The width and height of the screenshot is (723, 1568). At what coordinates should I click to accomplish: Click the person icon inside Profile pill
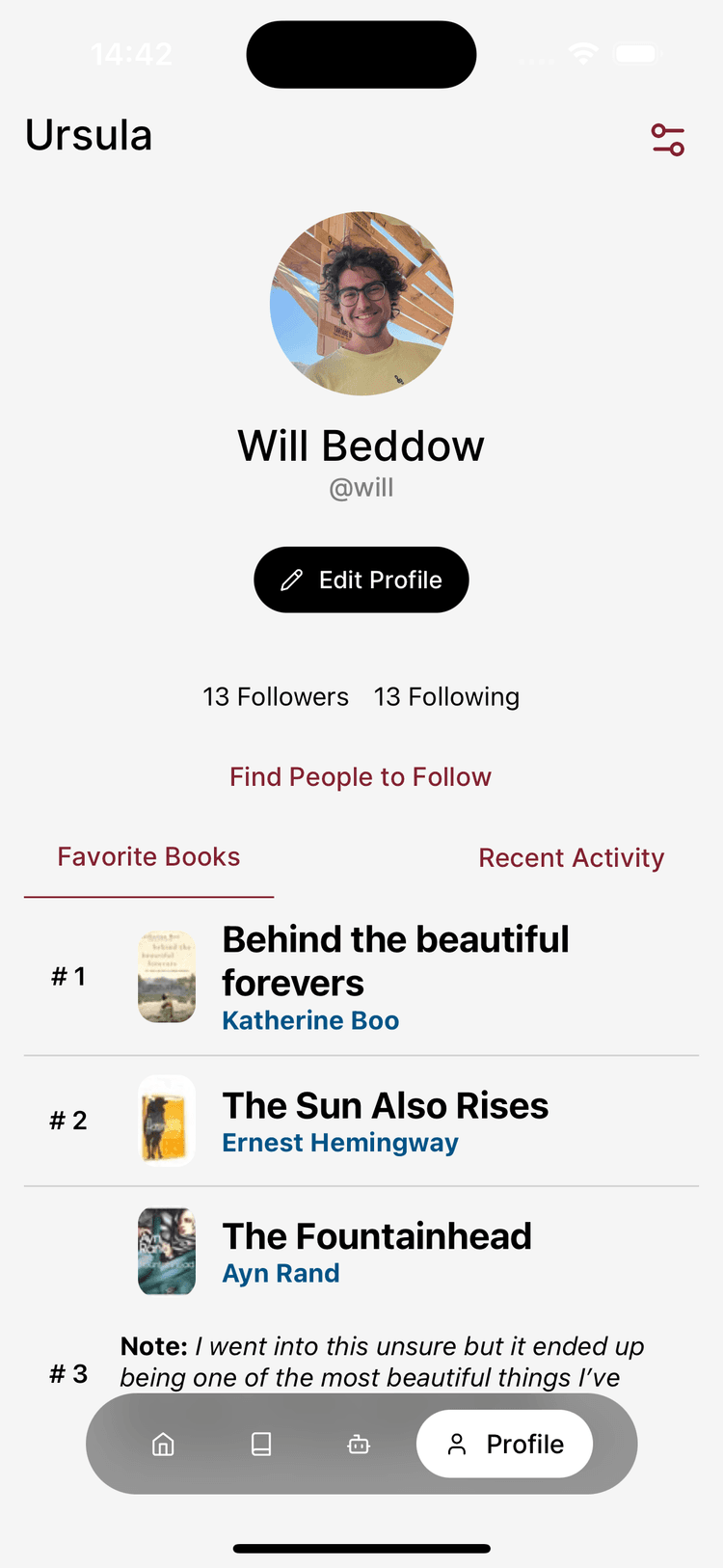458,1444
